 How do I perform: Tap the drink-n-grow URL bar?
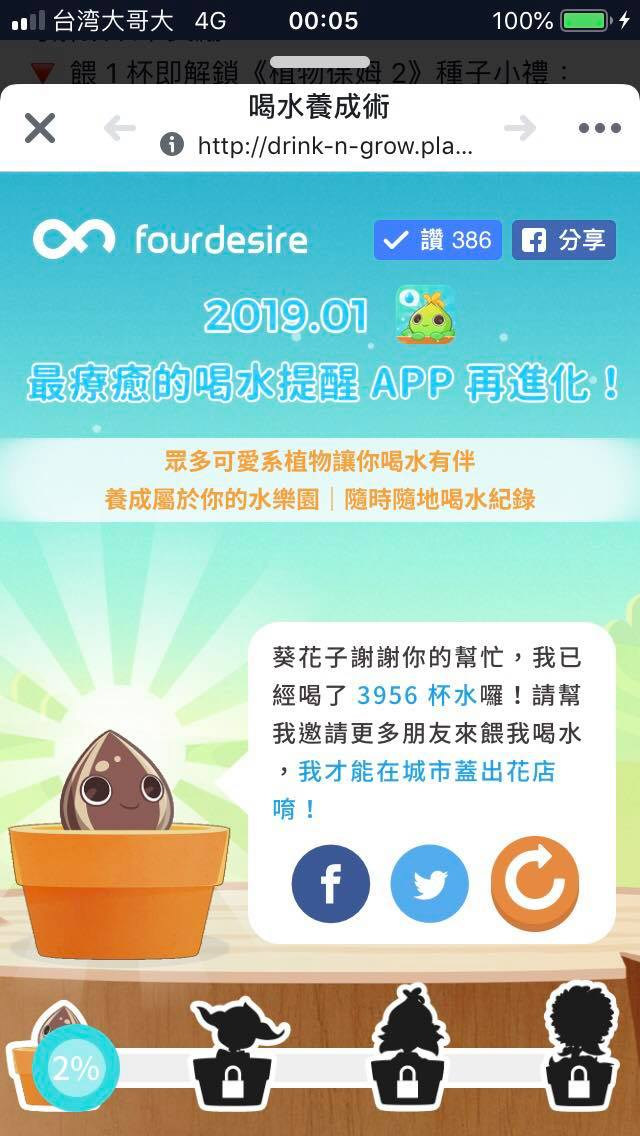tap(316, 146)
